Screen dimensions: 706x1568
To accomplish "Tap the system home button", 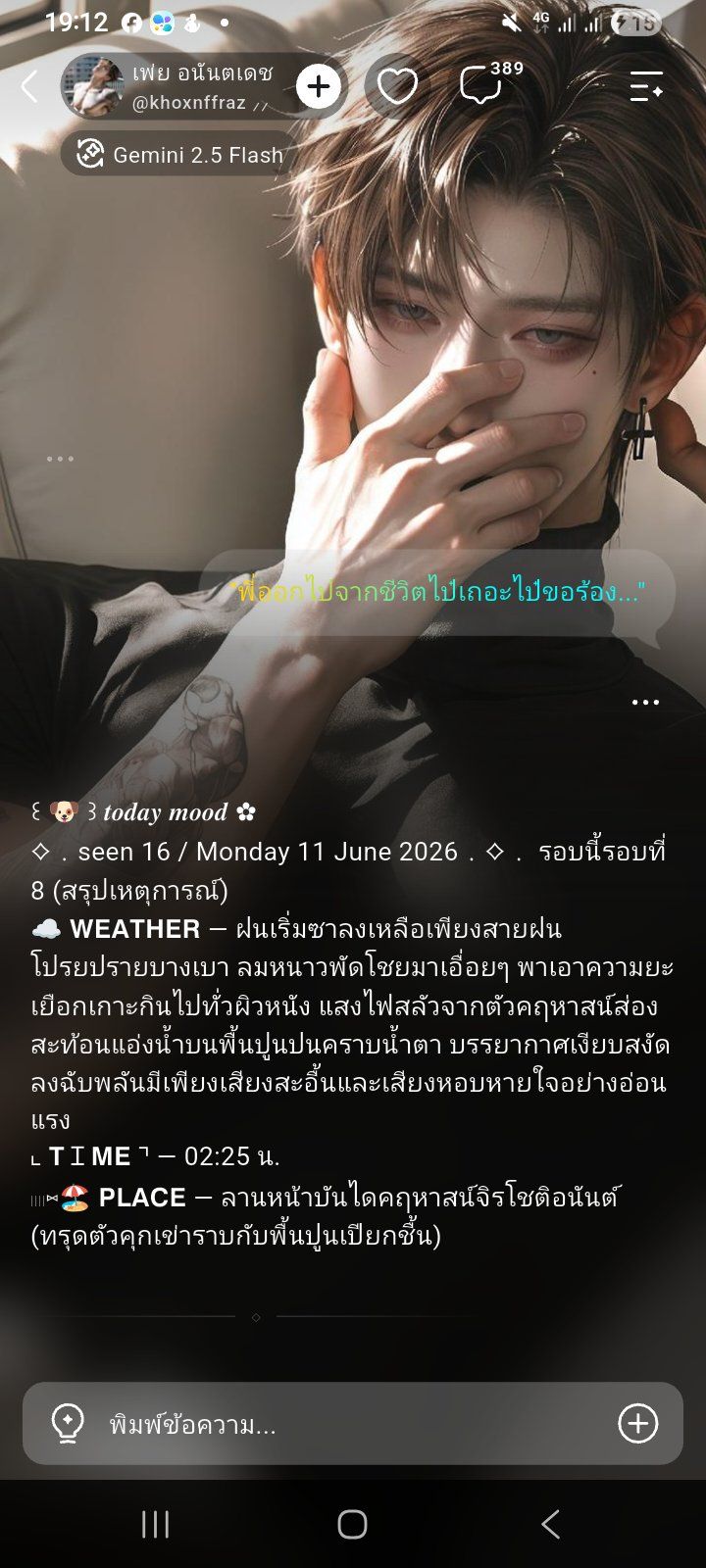I will coord(352,1524).
